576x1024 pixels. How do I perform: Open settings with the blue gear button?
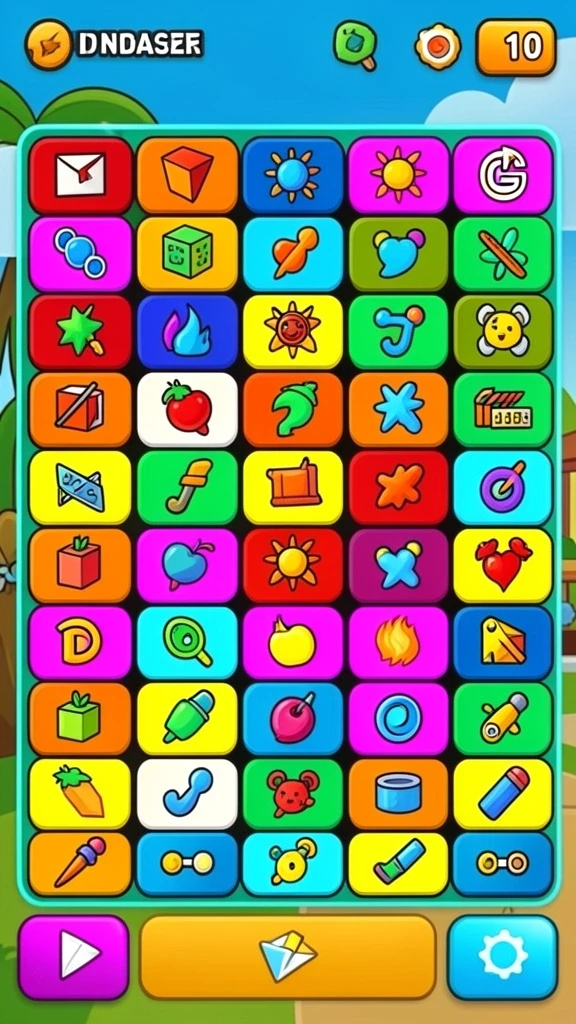(503, 957)
